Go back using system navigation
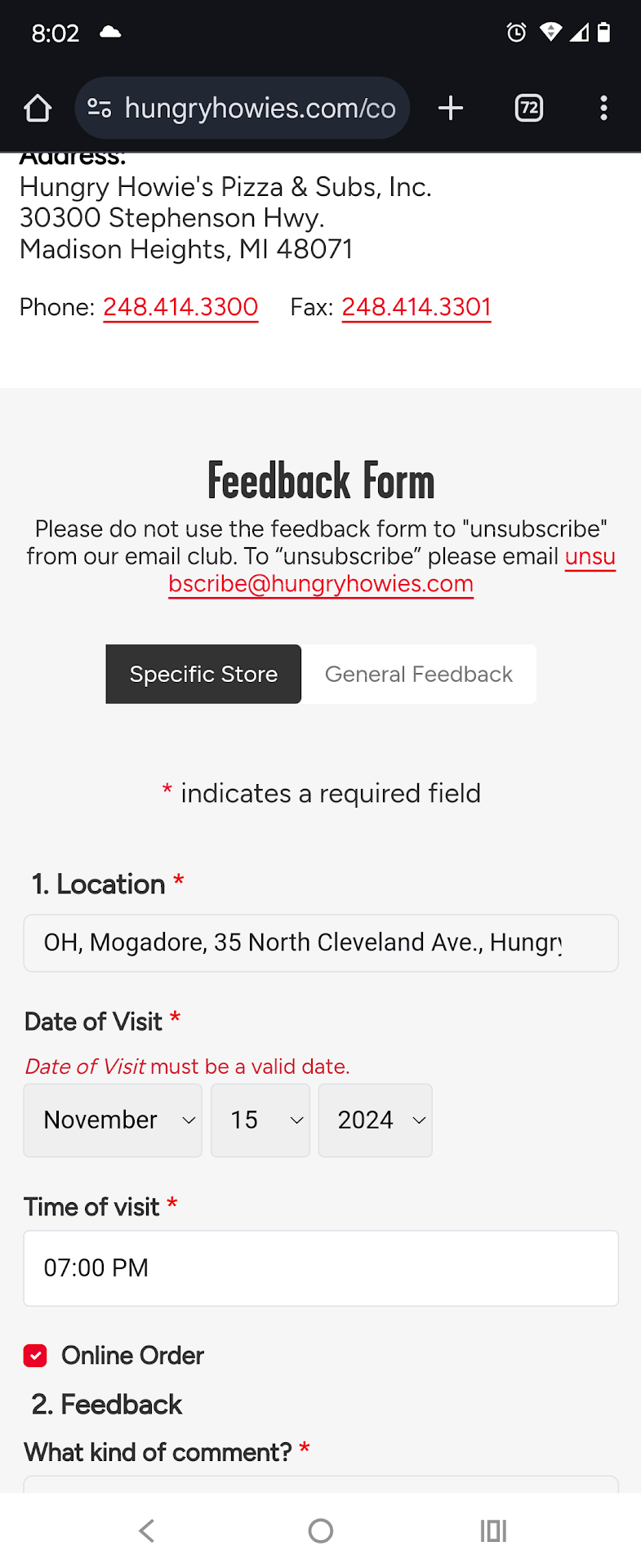Screen dimensions: 641x1568 tap(147, 1530)
